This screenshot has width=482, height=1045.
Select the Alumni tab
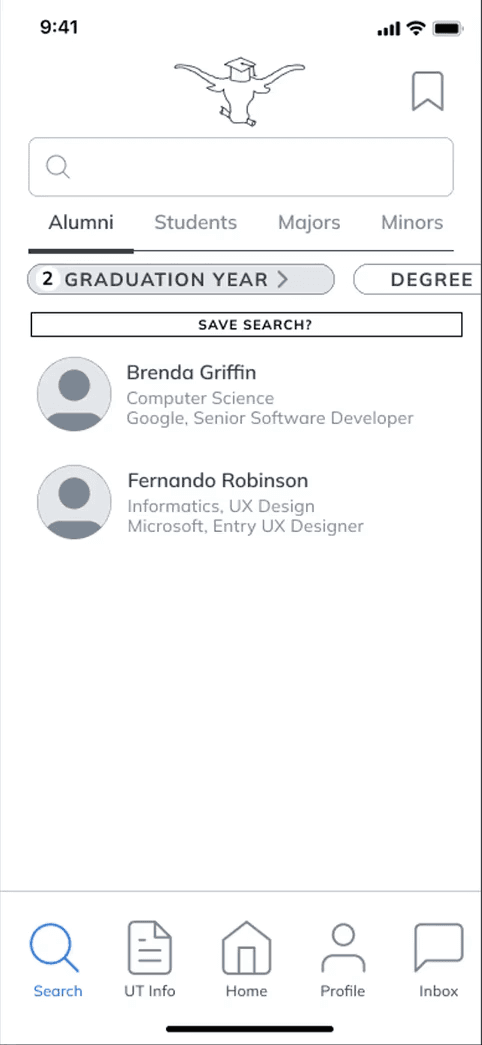click(x=81, y=223)
